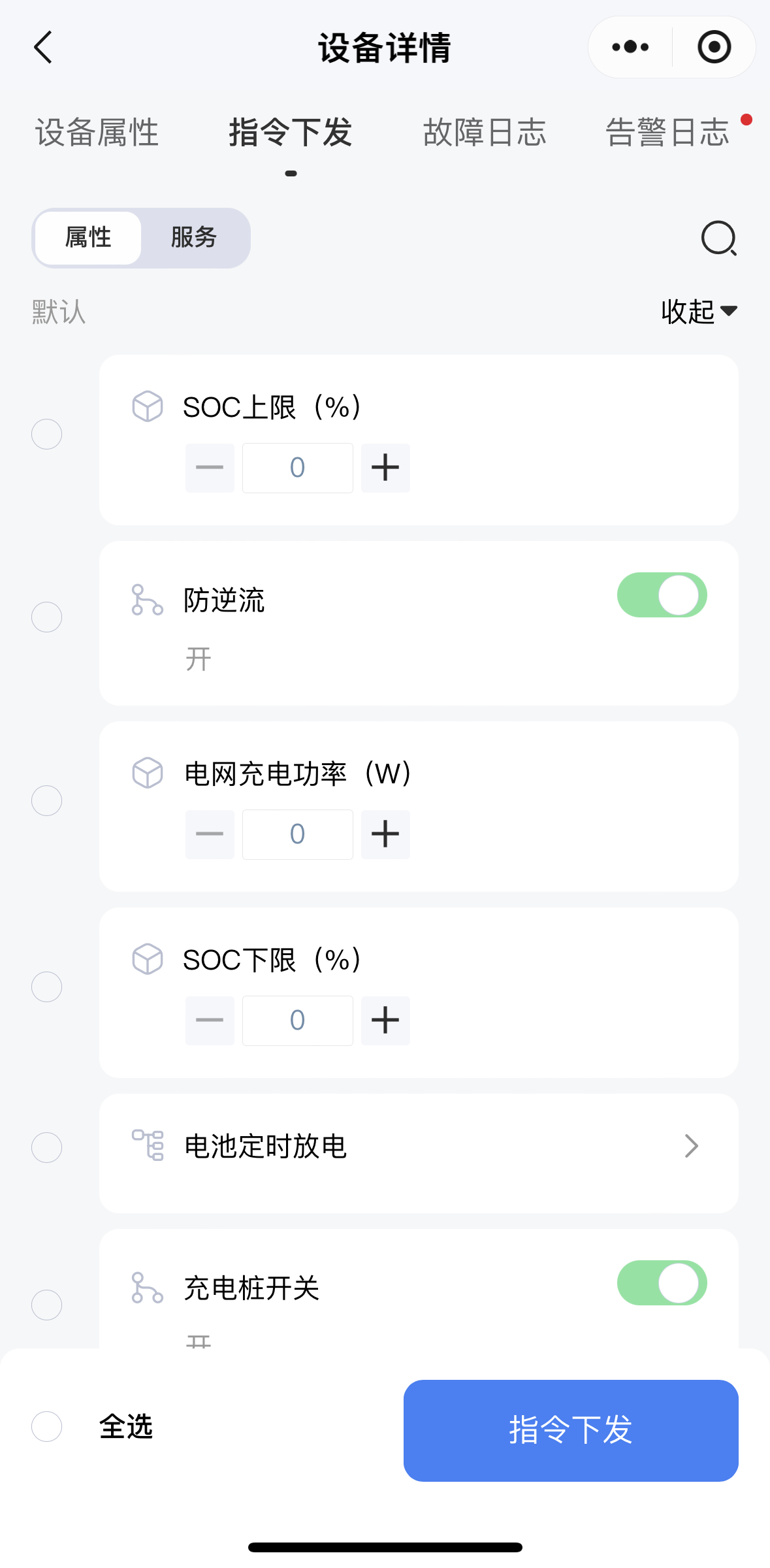Turn off the 防逆流 switch

click(x=662, y=595)
